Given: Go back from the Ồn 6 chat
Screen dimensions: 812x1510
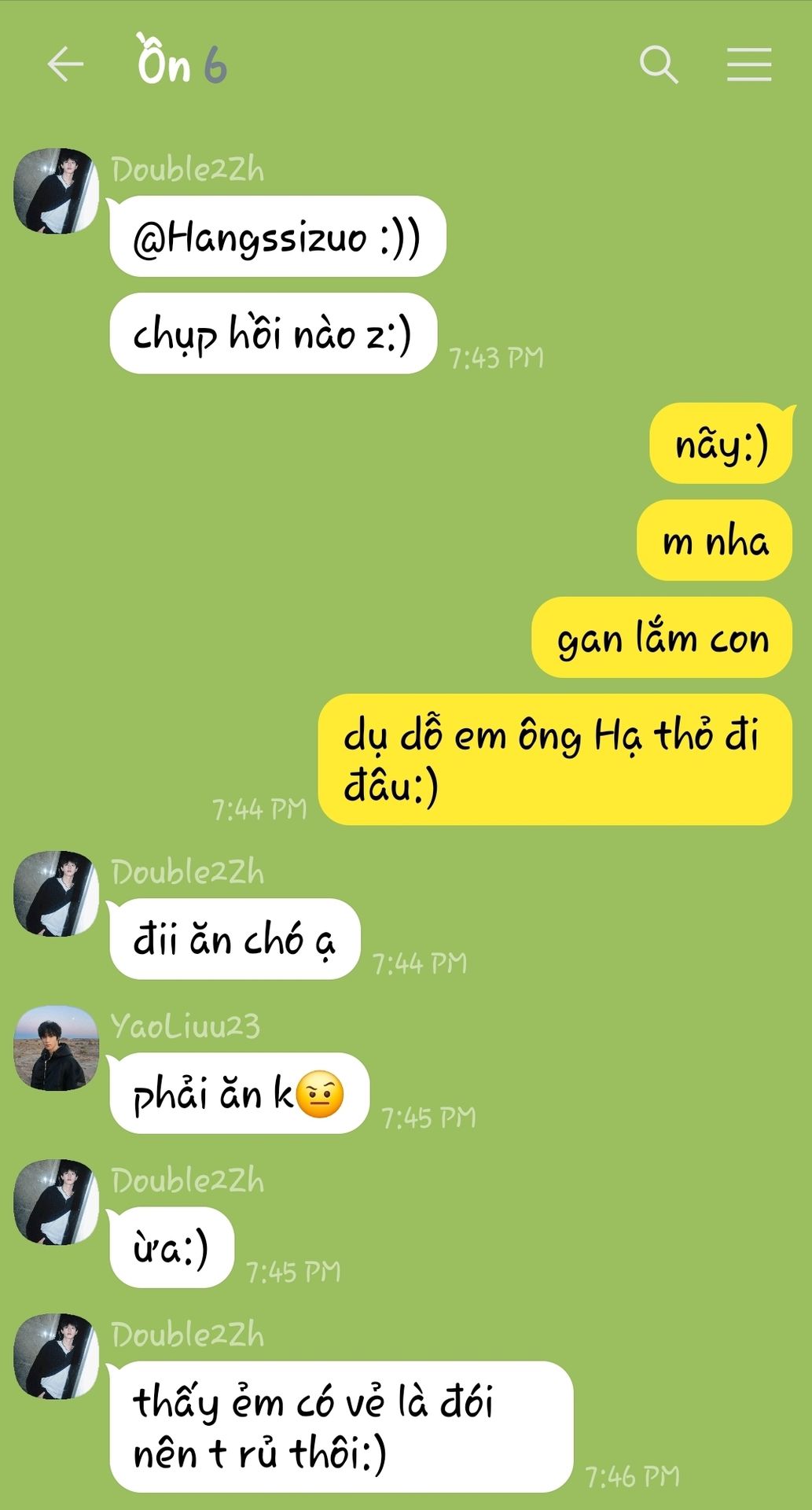Looking at the screenshot, I should [x=65, y=64].
